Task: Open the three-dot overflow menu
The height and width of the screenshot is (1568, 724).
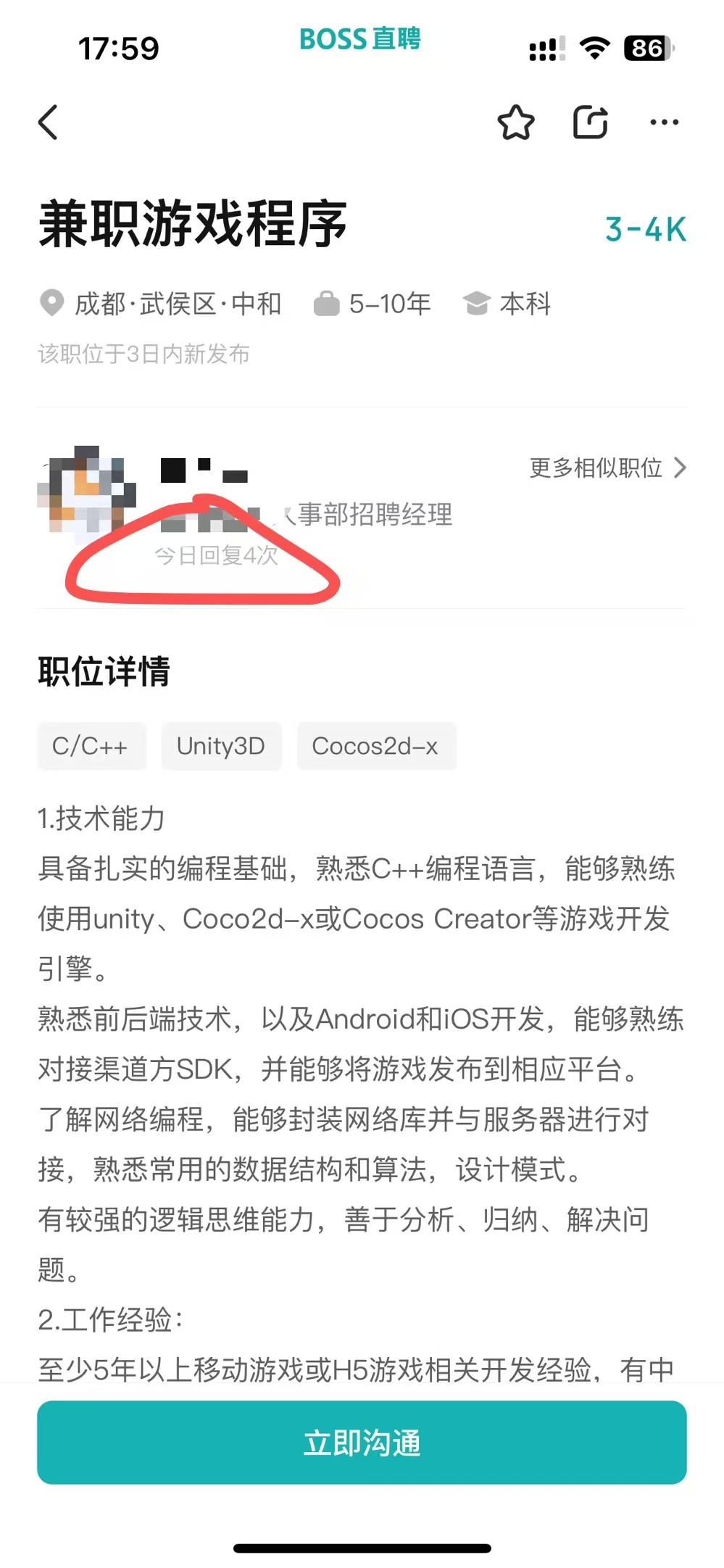Action: [664, 122]
